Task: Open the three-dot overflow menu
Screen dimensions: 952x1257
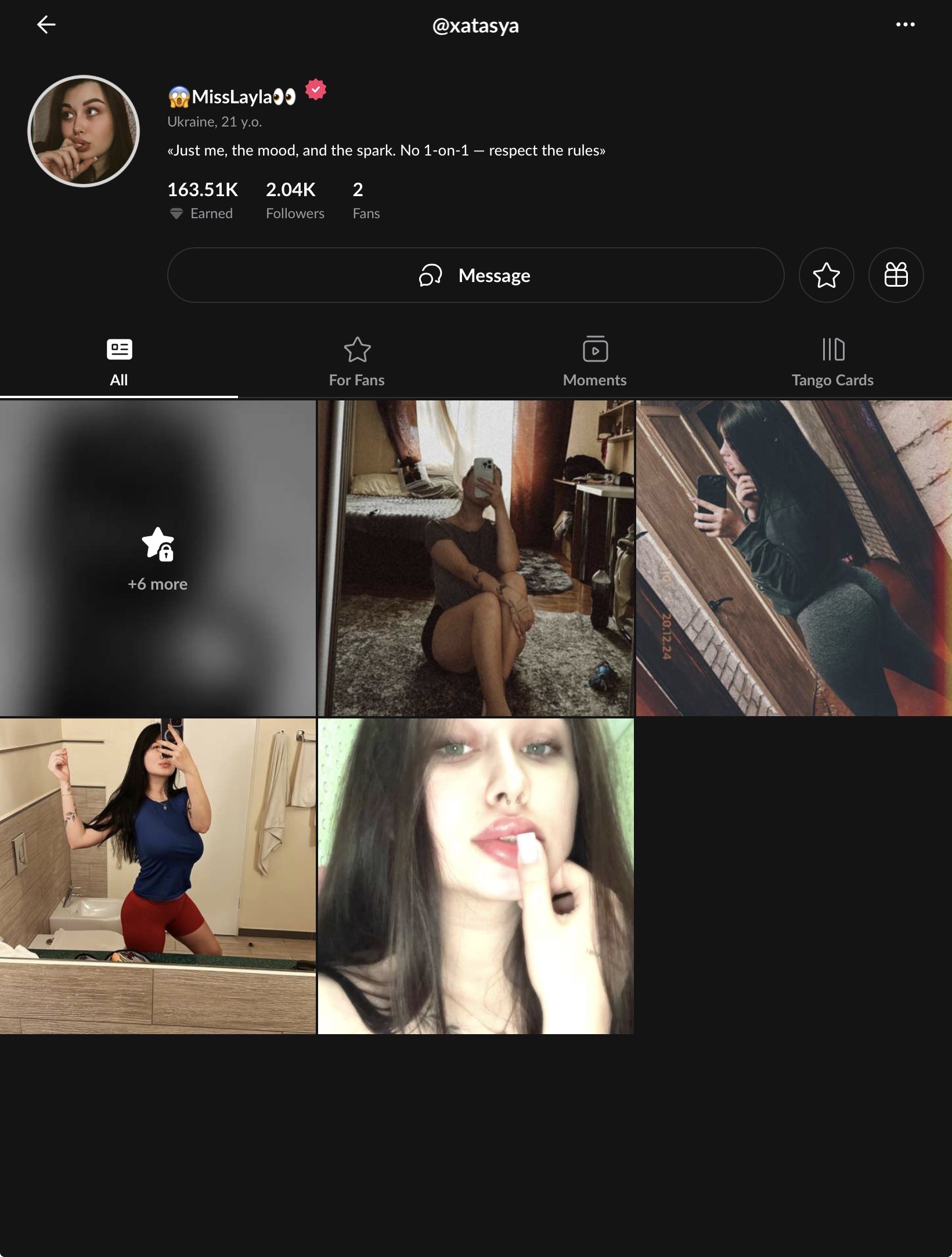Action: 905,24
